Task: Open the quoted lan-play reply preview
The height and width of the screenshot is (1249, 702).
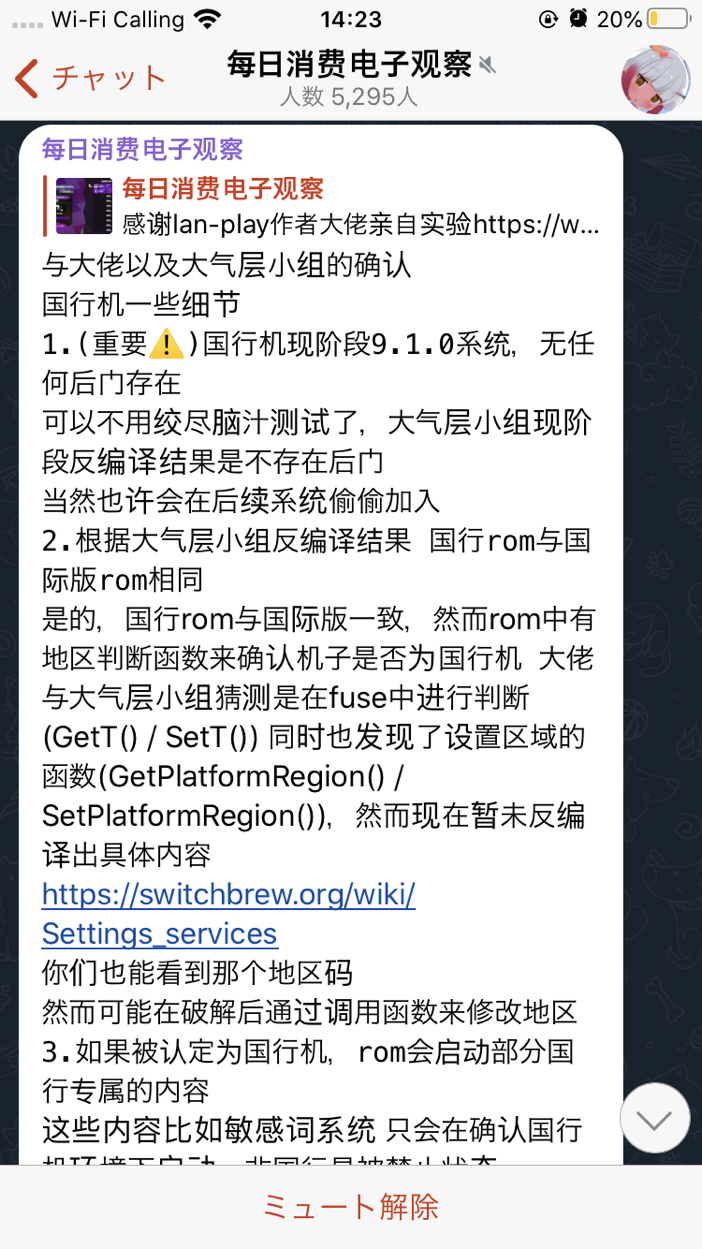Action: tap(330, 206)
